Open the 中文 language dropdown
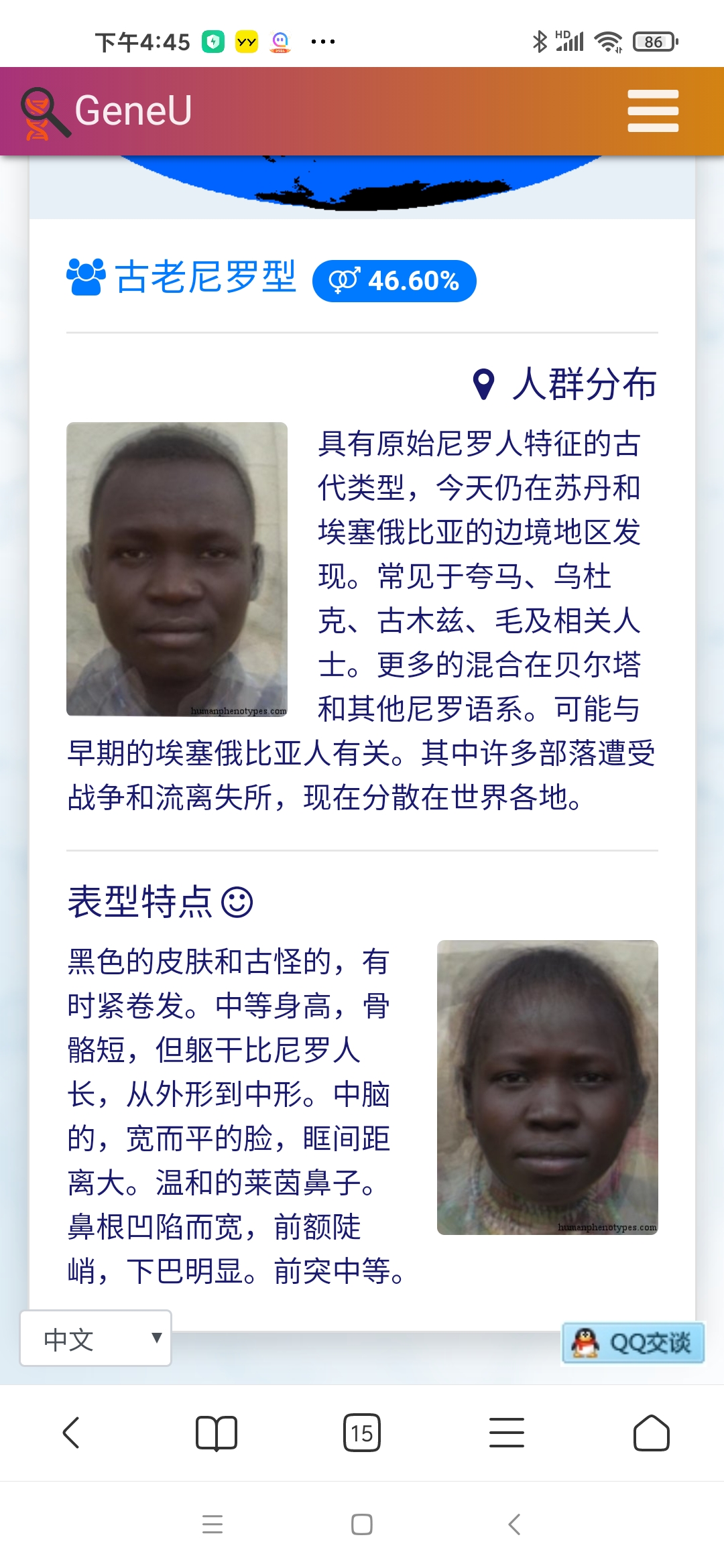 (x=96, y=1338)
